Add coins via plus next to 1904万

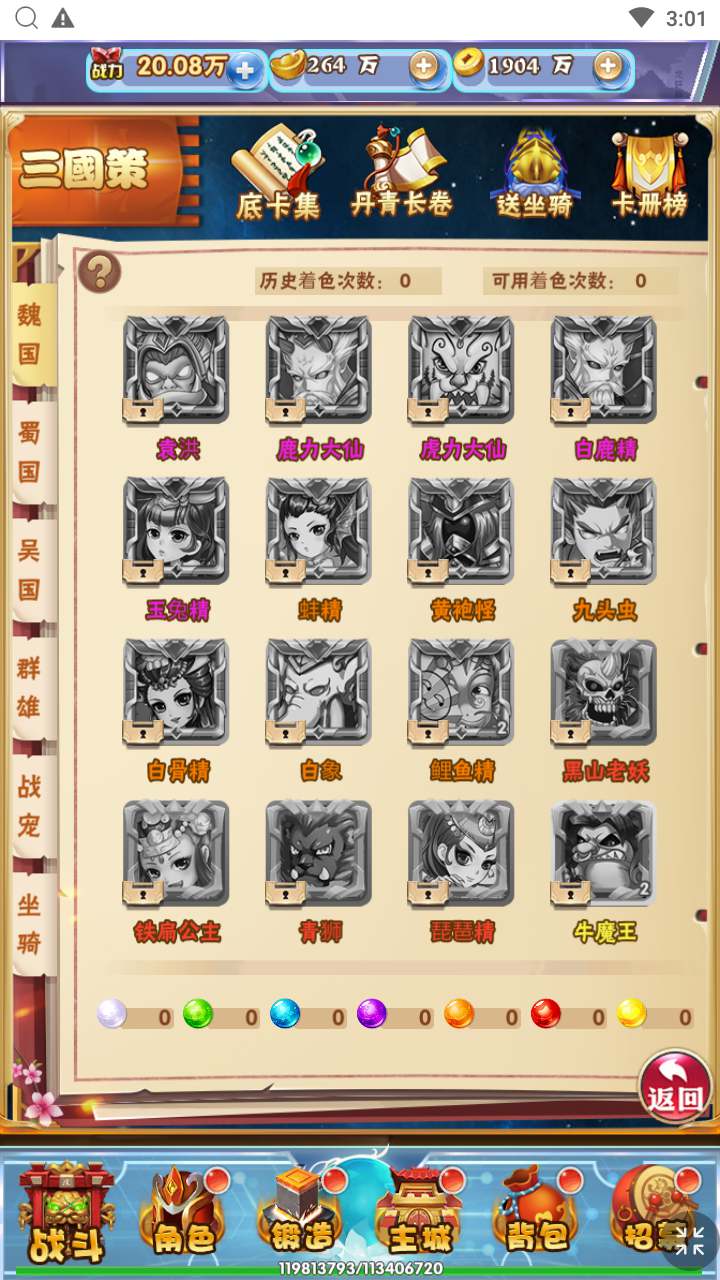608,67
